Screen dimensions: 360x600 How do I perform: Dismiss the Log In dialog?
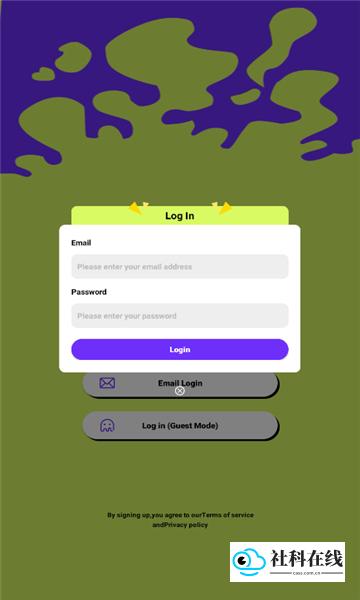pyautogui.click(x=180, y=391)
